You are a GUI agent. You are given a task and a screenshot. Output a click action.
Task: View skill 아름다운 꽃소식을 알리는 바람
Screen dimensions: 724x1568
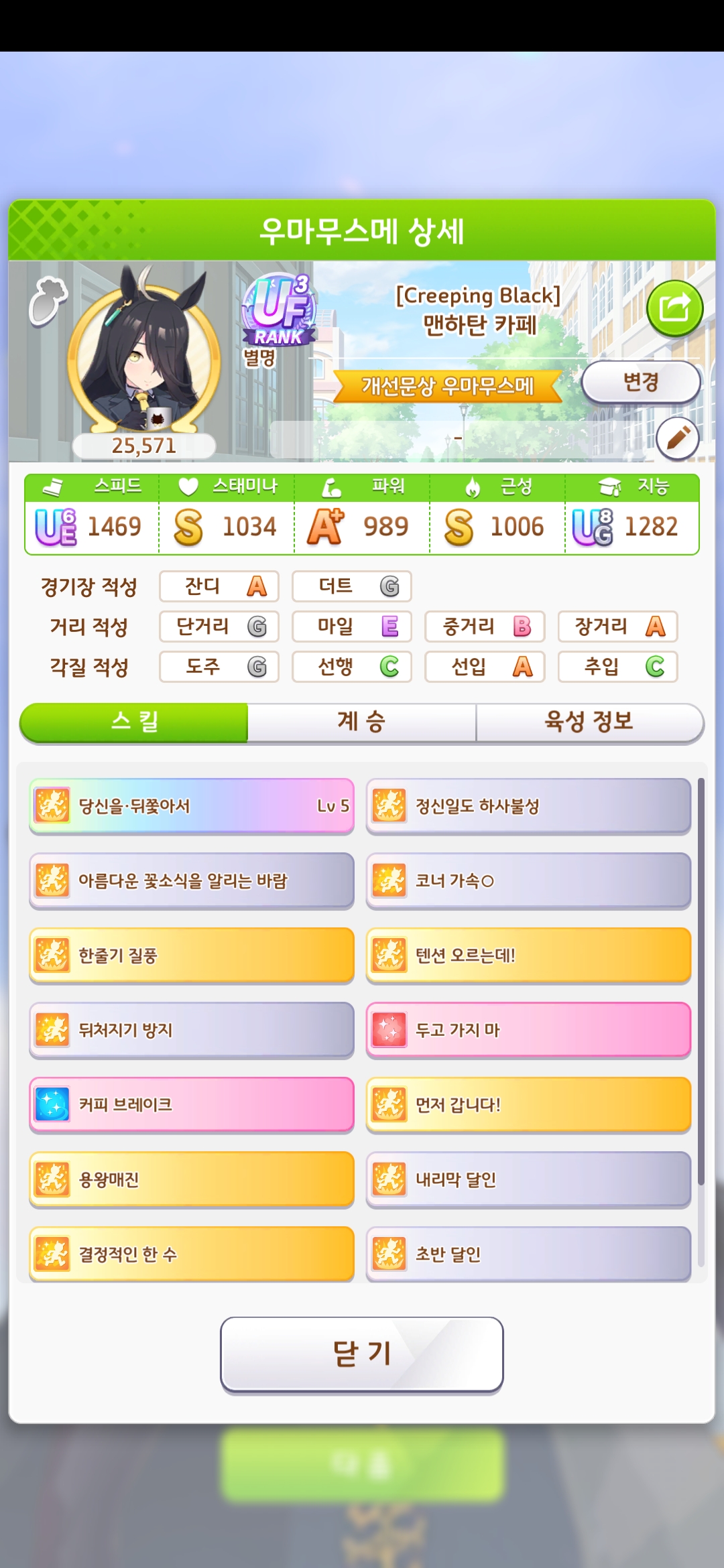pyautogui.click(x=192, y=880)
